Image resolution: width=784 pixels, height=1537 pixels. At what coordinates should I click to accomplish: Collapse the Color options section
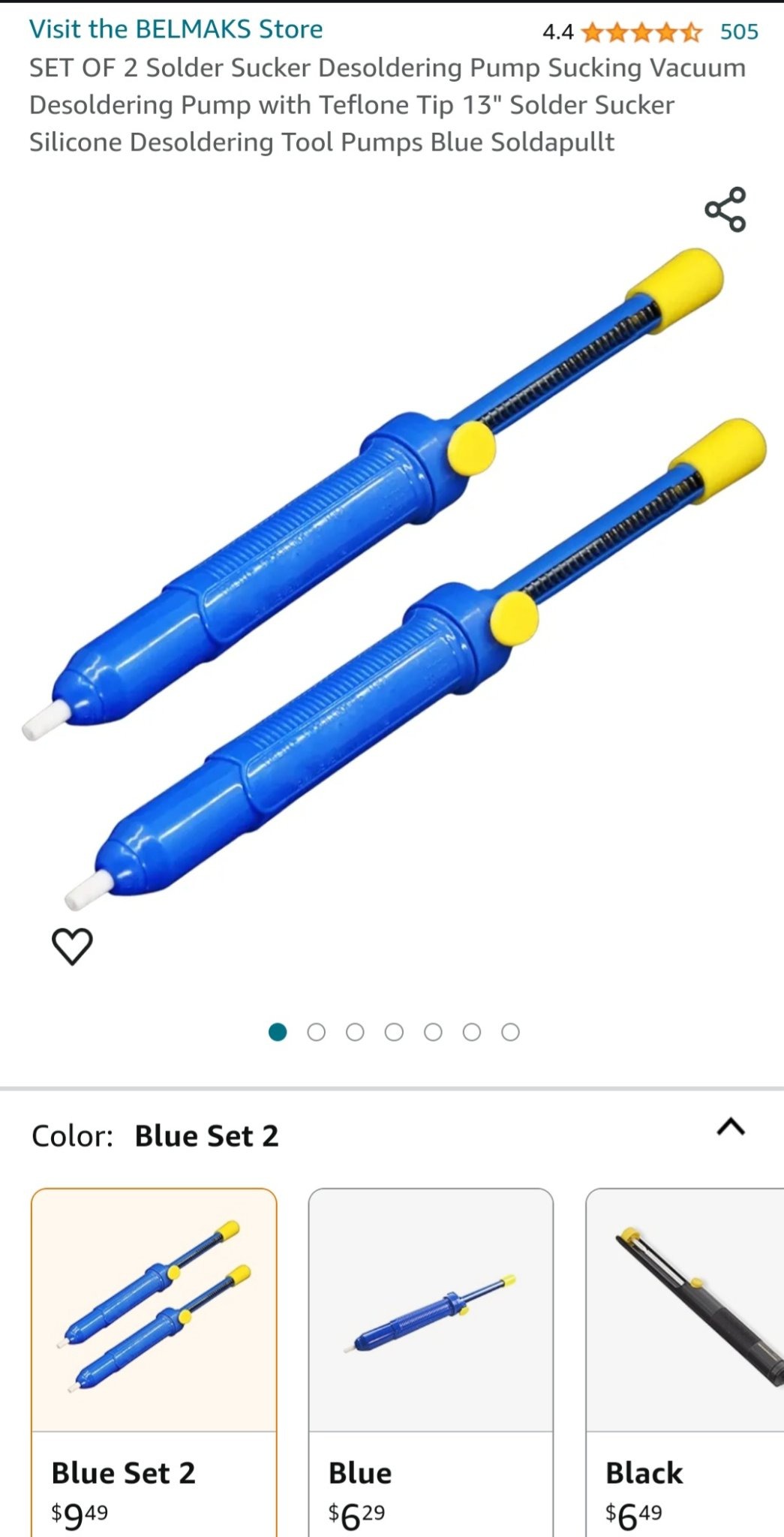pos(730,1127)
